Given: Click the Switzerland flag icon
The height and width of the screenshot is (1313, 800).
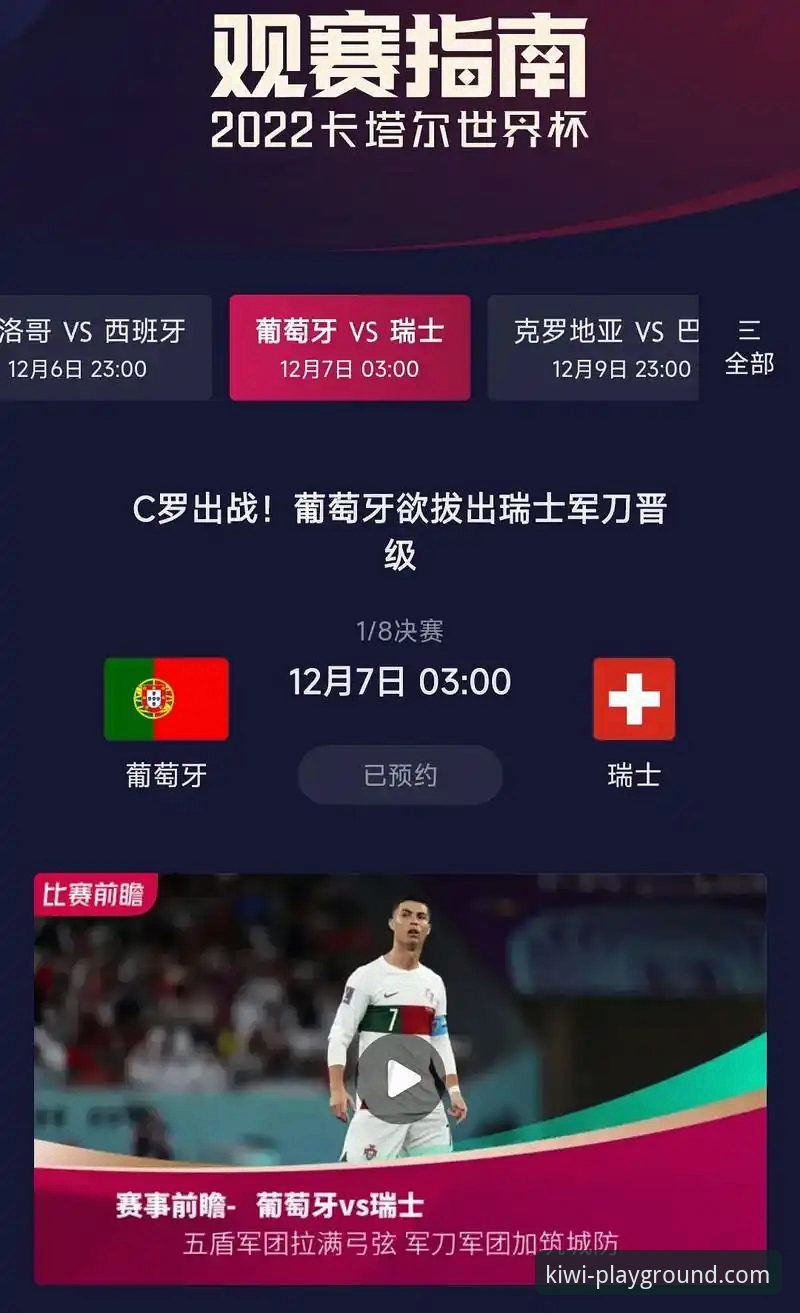Looking at the screenshot, I should coord(636,700).
